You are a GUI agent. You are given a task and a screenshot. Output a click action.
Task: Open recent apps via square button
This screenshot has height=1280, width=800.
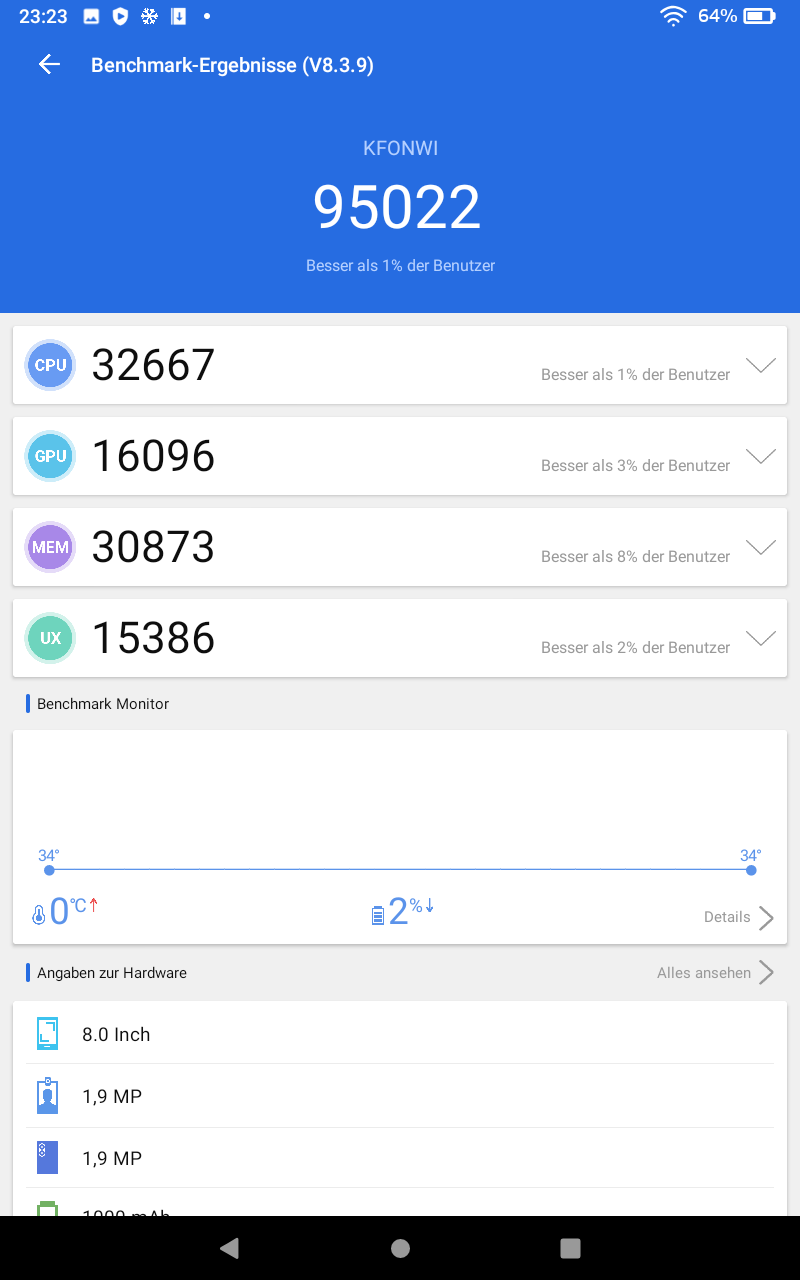click(x=571, y=1248)
